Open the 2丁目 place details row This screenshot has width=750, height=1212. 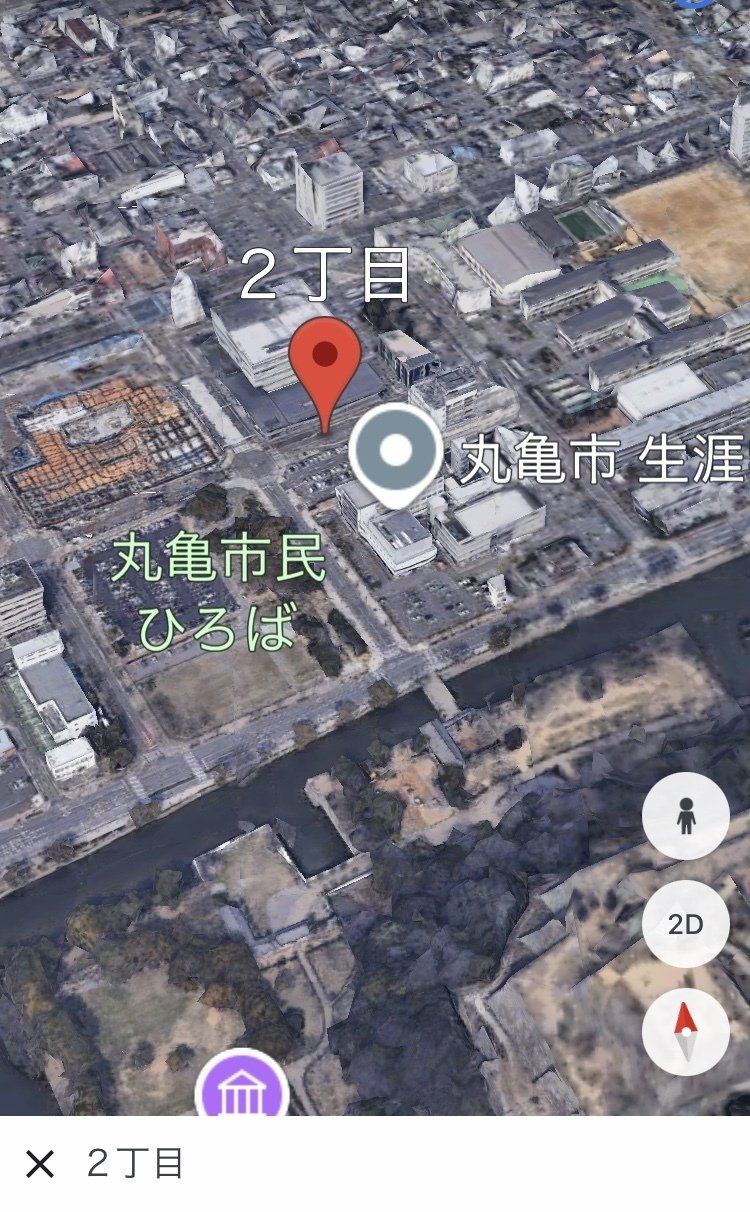pyautogui.click(x=400, y=1164)
